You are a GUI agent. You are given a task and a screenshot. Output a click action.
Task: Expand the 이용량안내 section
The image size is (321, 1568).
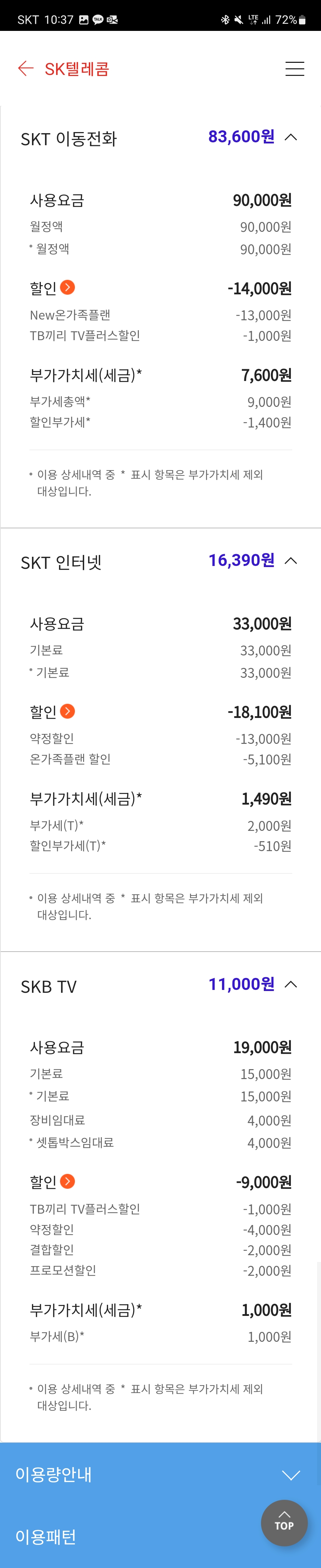tap(291, 1474)
